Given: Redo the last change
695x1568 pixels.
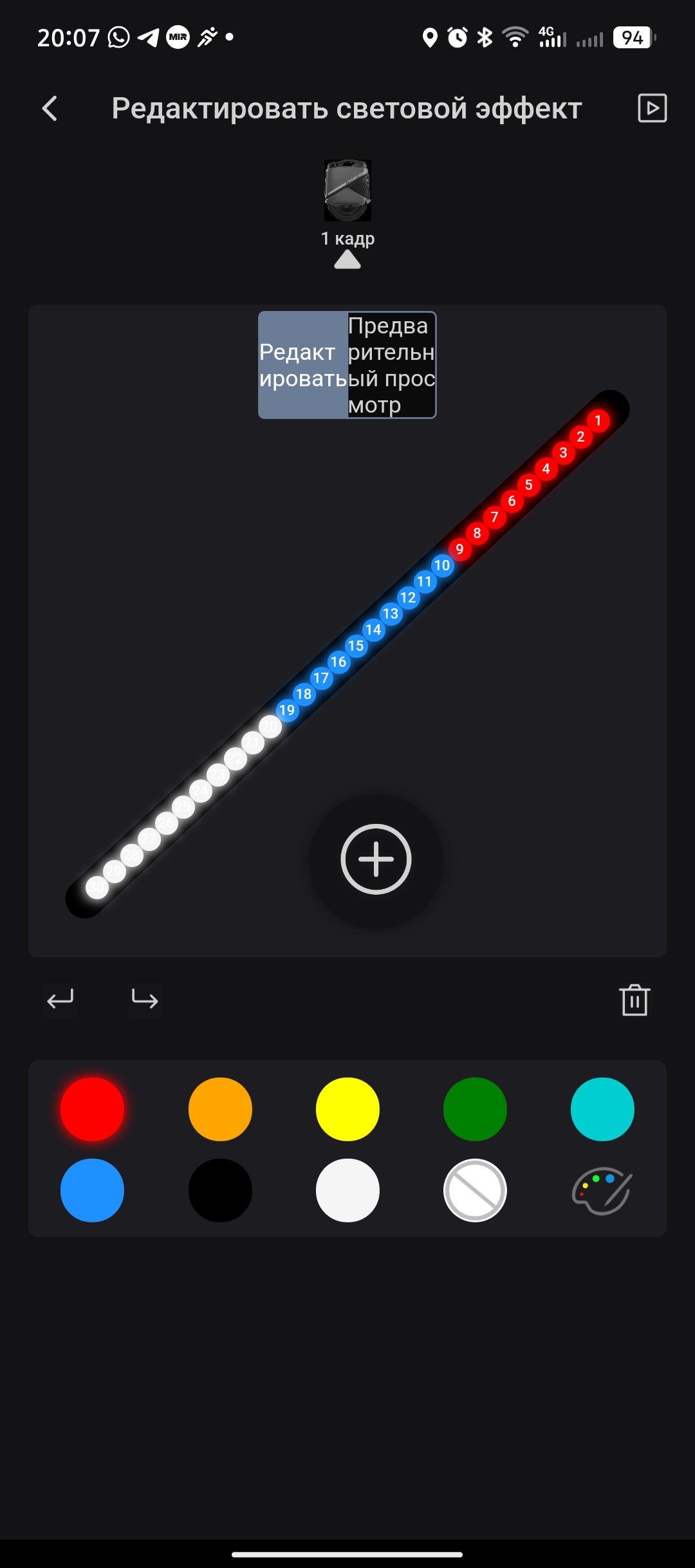Looking at the screenshot, I should pyautogui.click(x=145, y=1000).
